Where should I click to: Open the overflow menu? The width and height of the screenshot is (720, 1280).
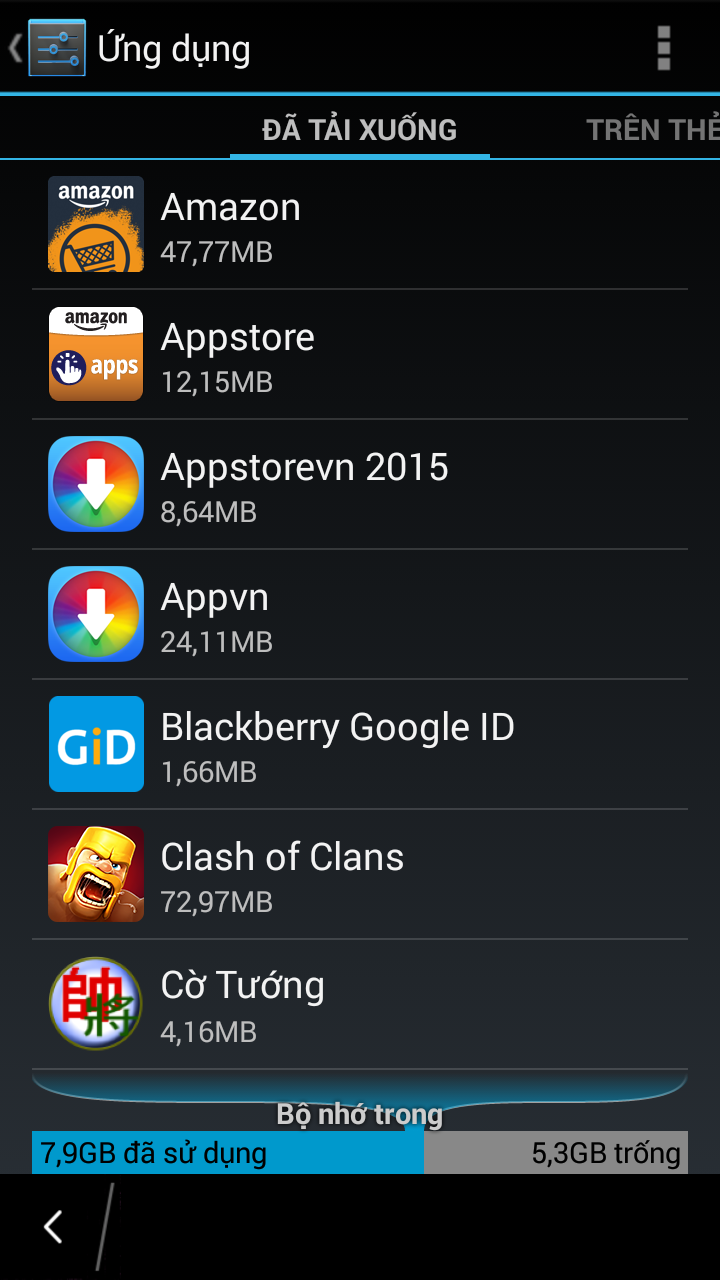point(663,48)
